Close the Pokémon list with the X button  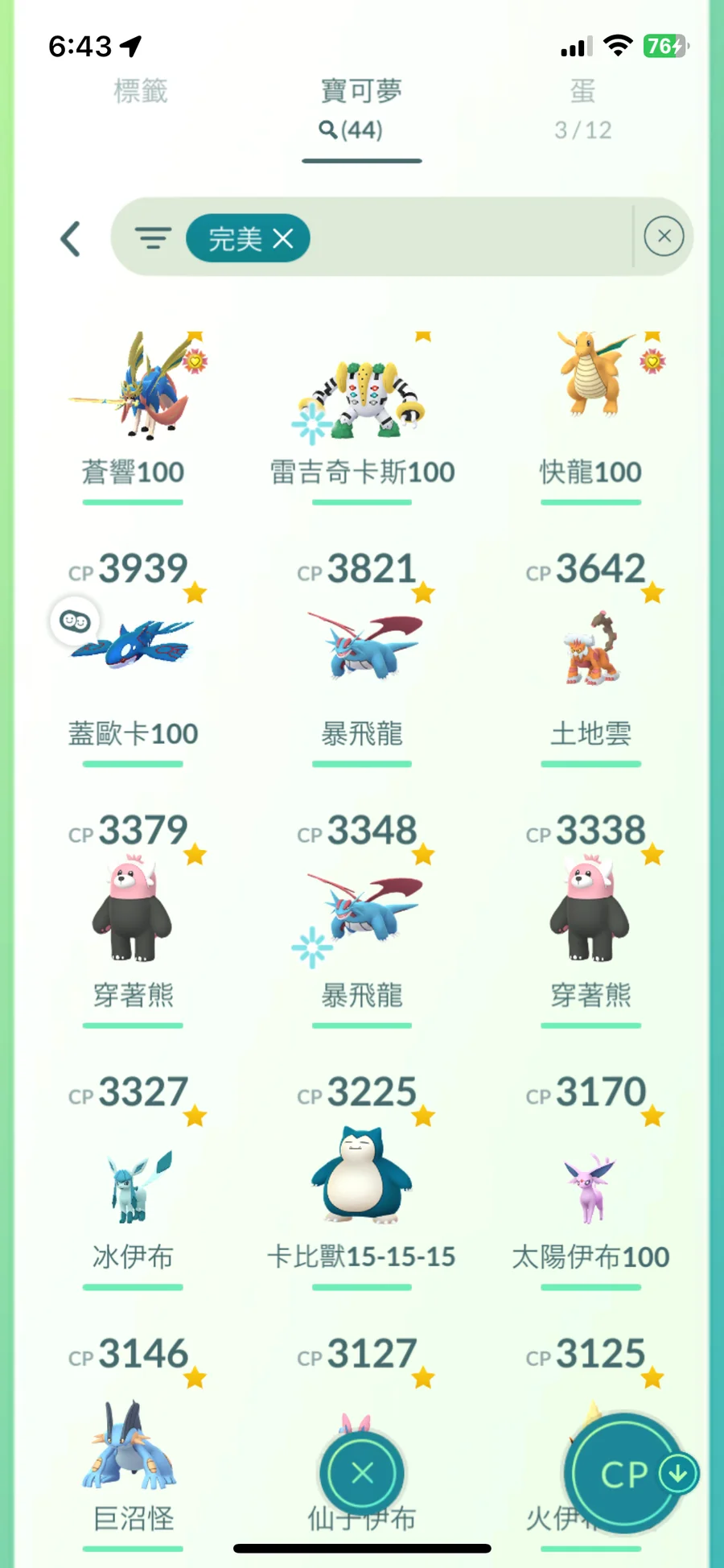tap(362, 1474)
